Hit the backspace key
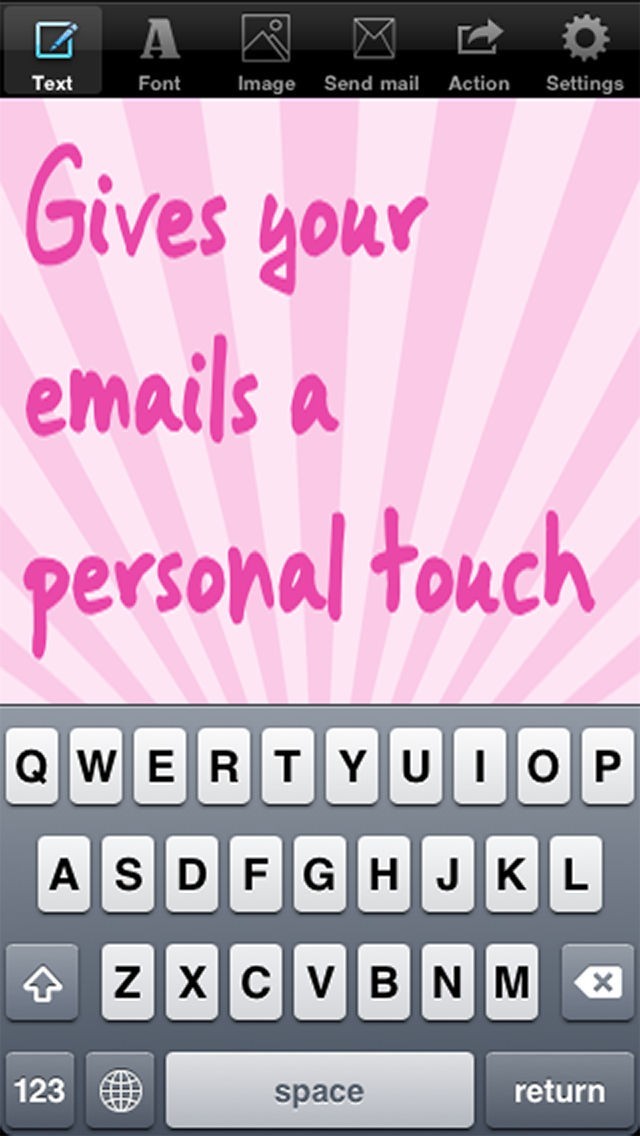 pos(598,982)
